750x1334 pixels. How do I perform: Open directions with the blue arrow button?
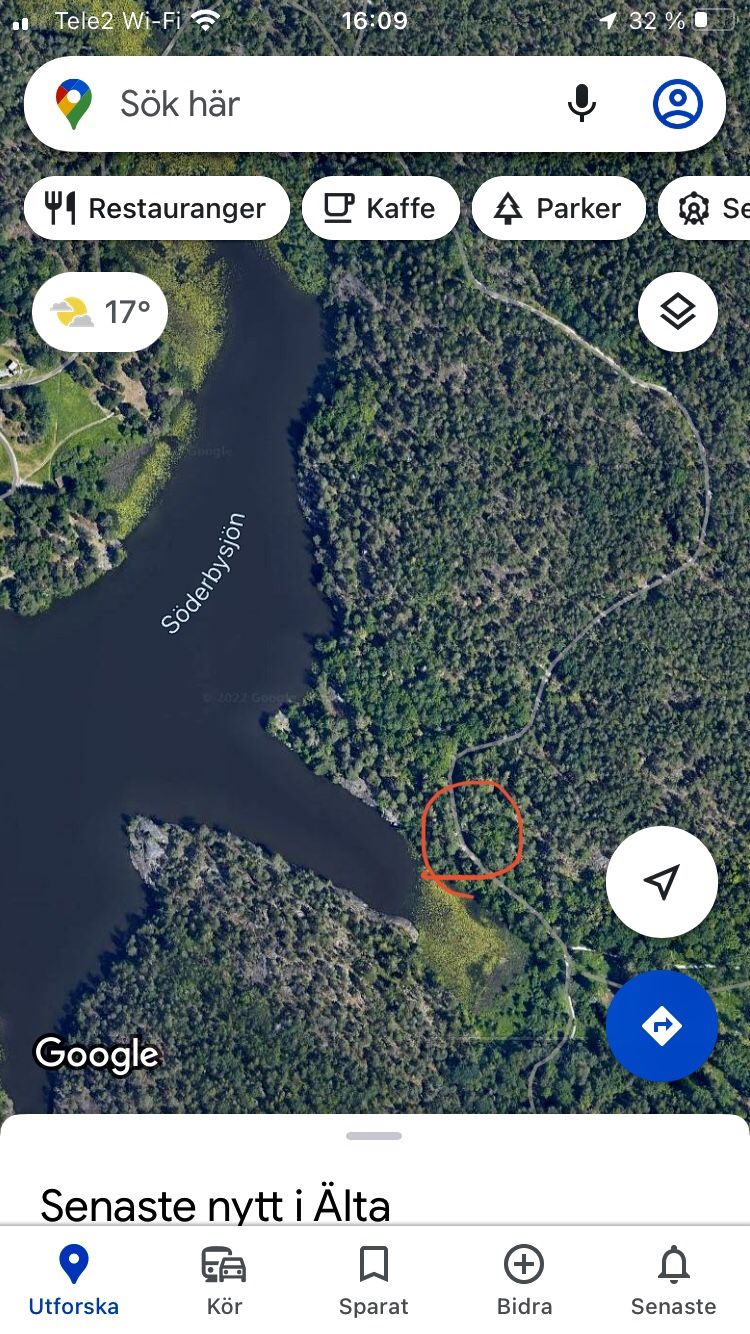coord(661,1025)
